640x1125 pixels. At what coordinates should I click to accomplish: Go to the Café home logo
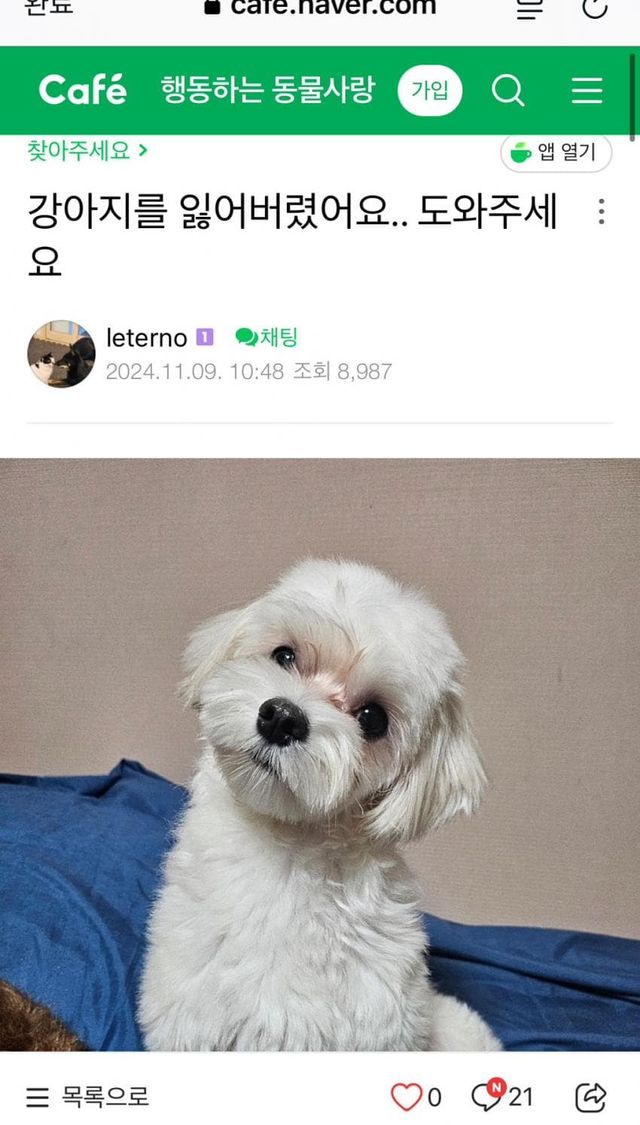click(x=83, y=90)
